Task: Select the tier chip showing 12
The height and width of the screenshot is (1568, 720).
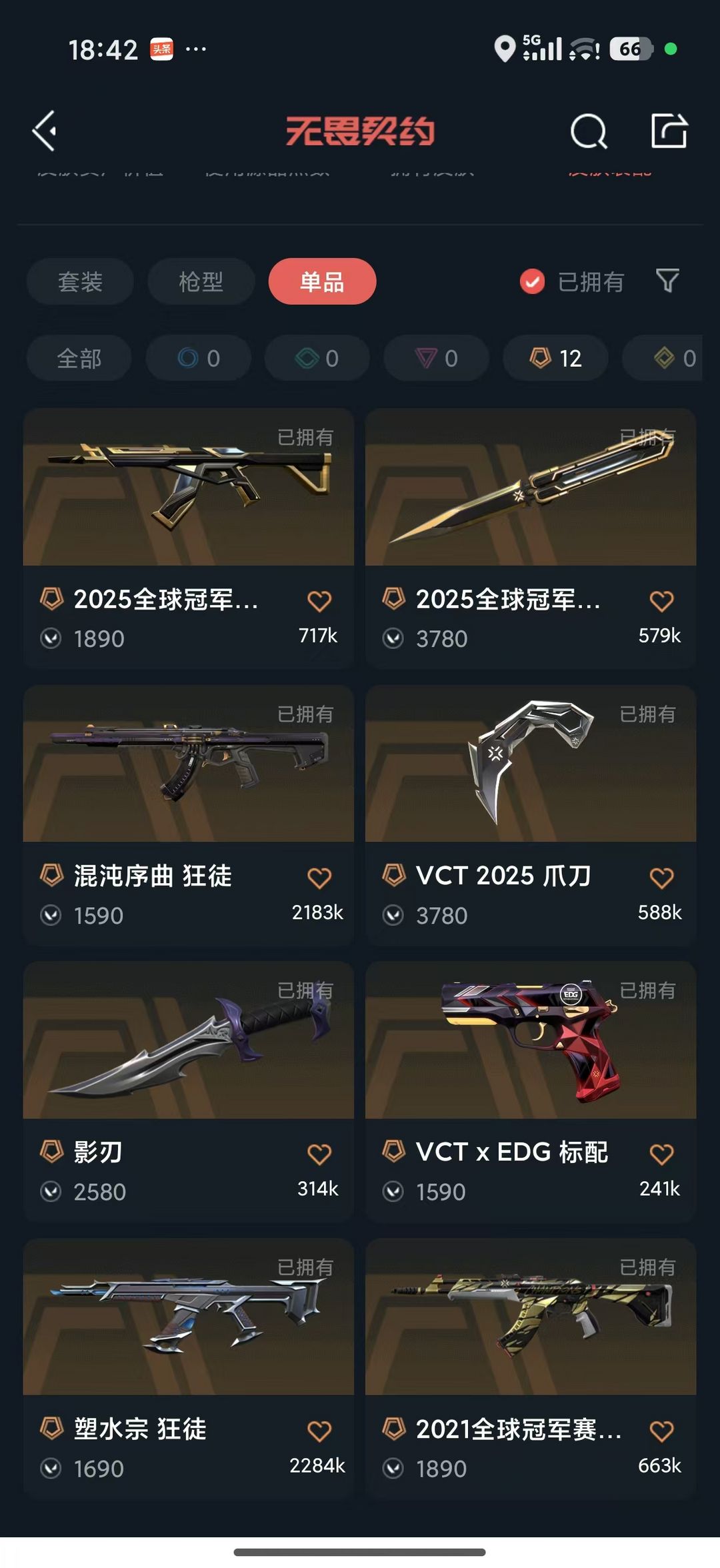Action: coord(555,358)
